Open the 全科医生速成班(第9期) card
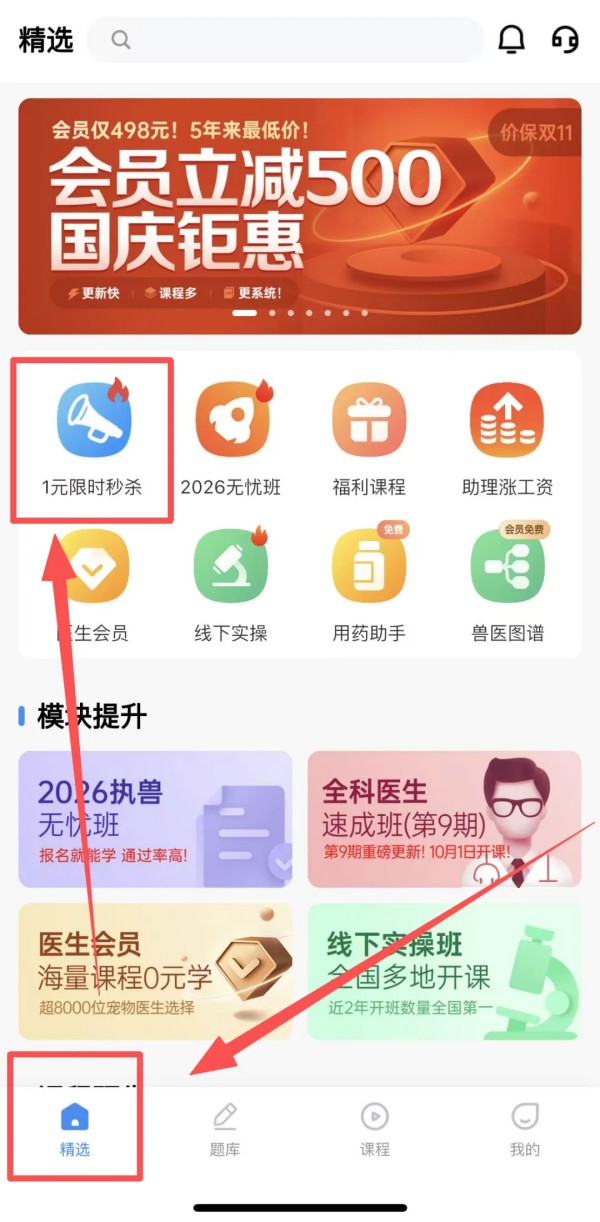 coord(444,819)
